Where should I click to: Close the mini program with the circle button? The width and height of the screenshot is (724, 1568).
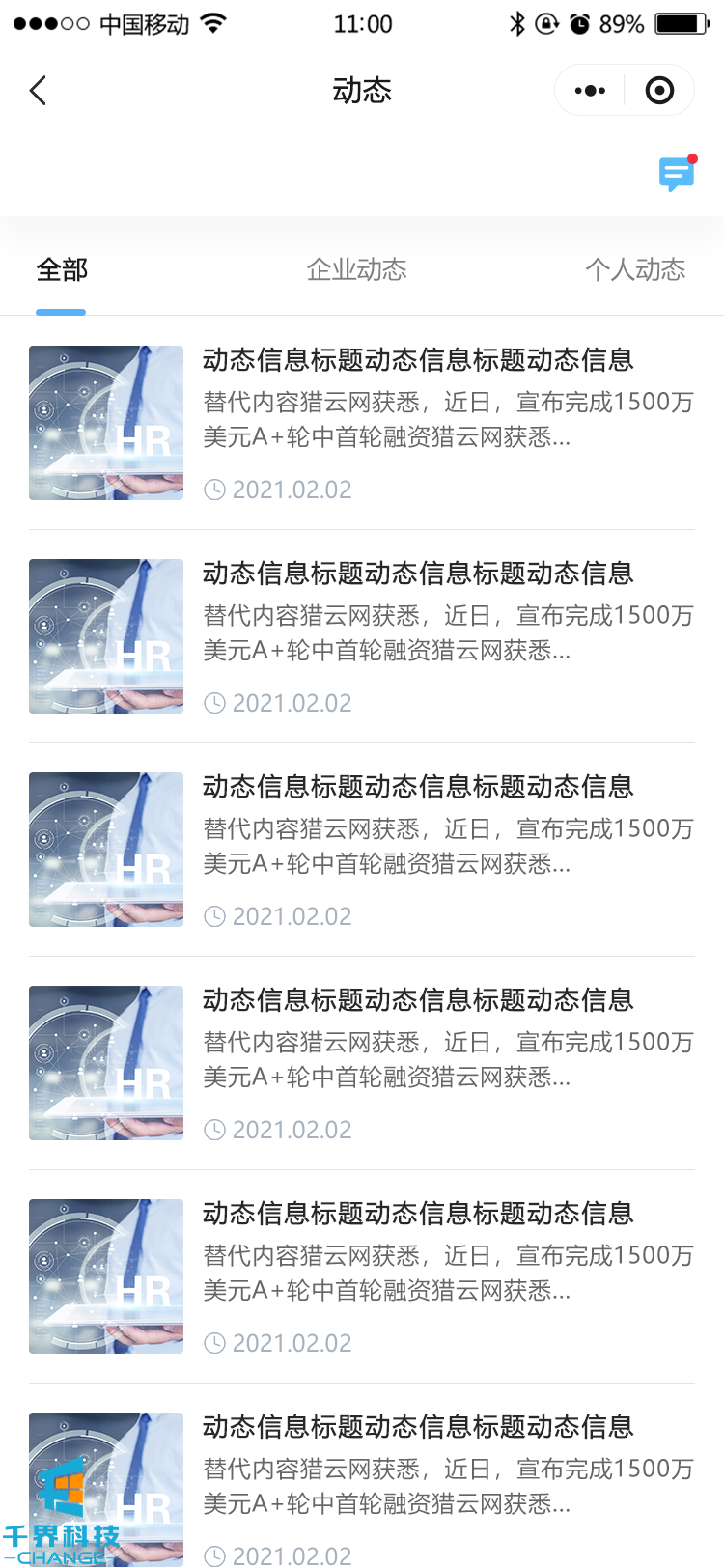point(659,91)
